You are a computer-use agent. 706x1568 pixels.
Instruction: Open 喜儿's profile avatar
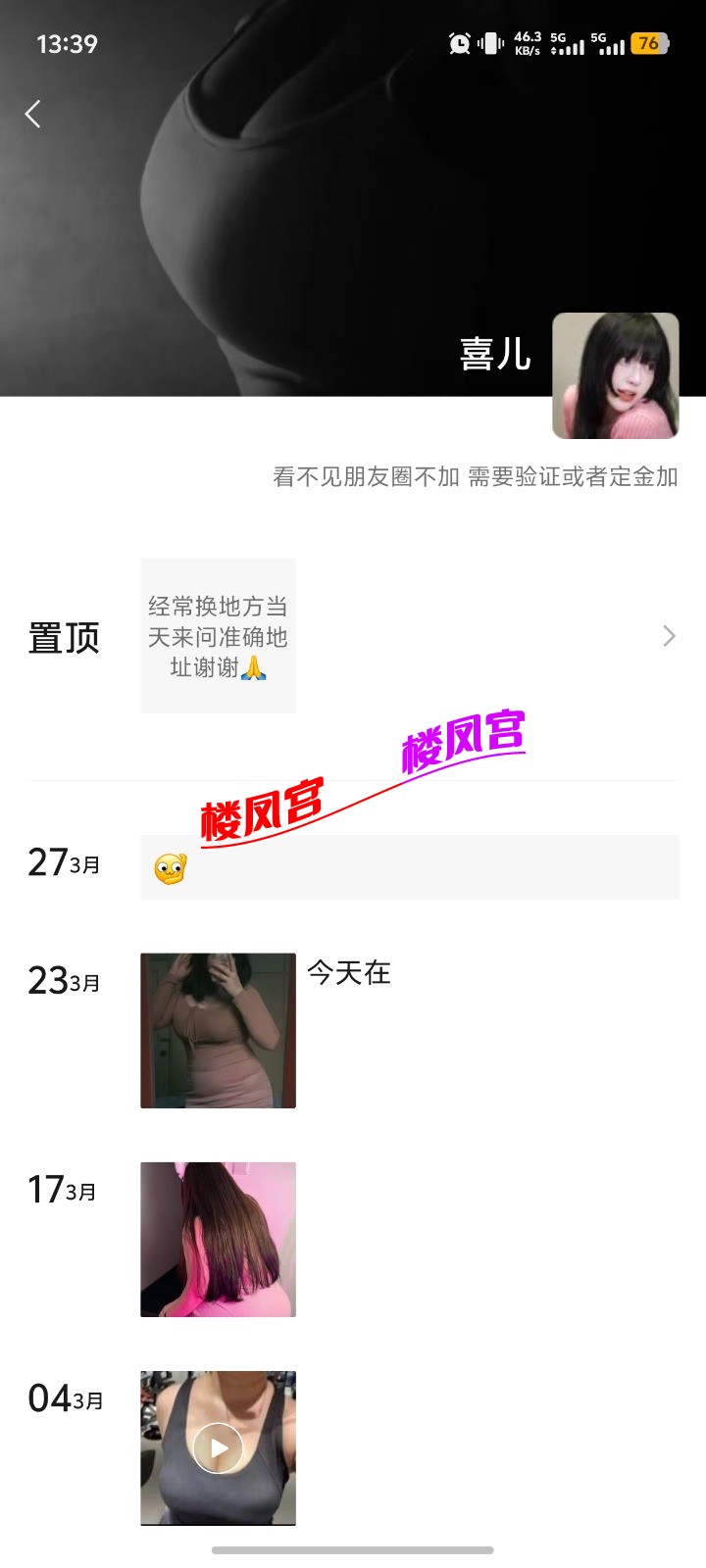(x=615, y=375)
